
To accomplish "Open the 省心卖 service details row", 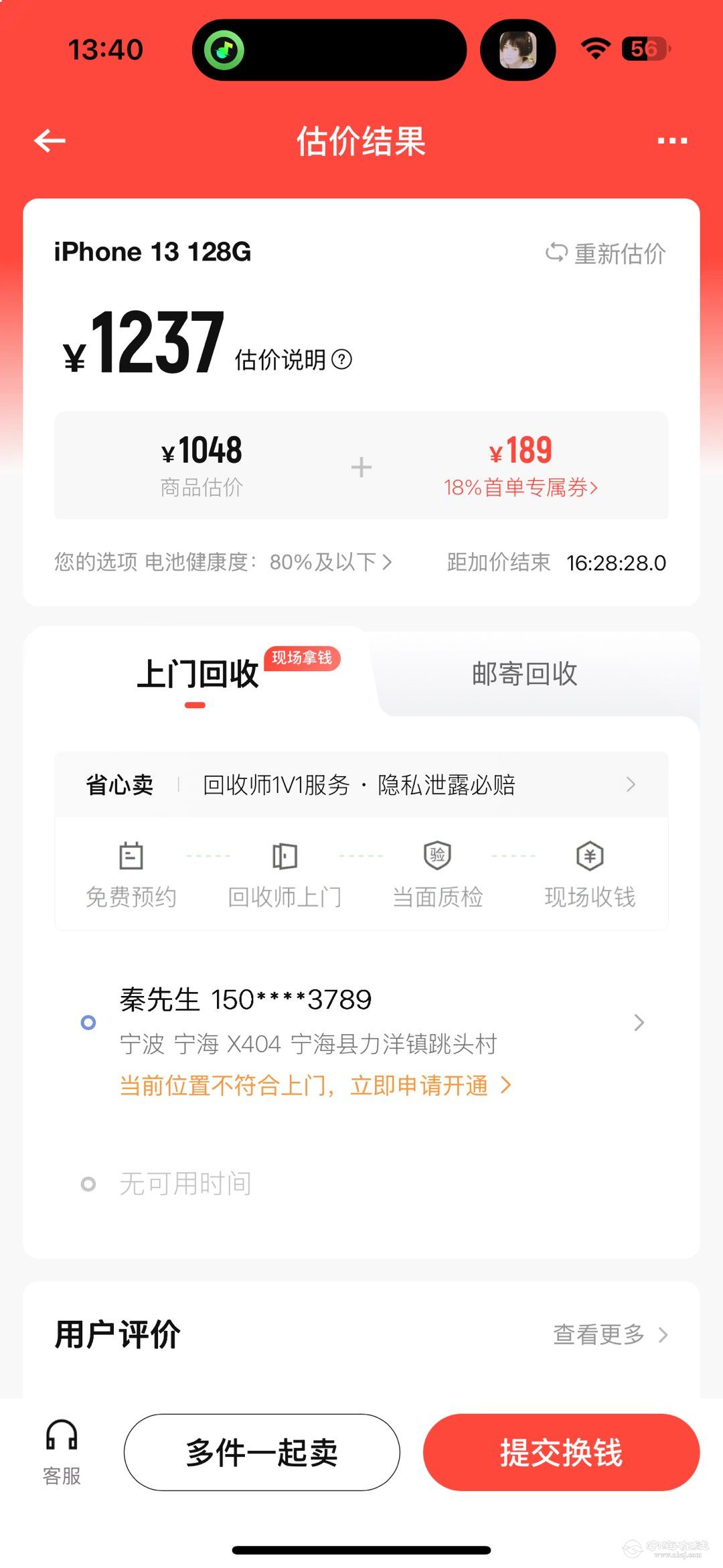I will tap(361, 784).
